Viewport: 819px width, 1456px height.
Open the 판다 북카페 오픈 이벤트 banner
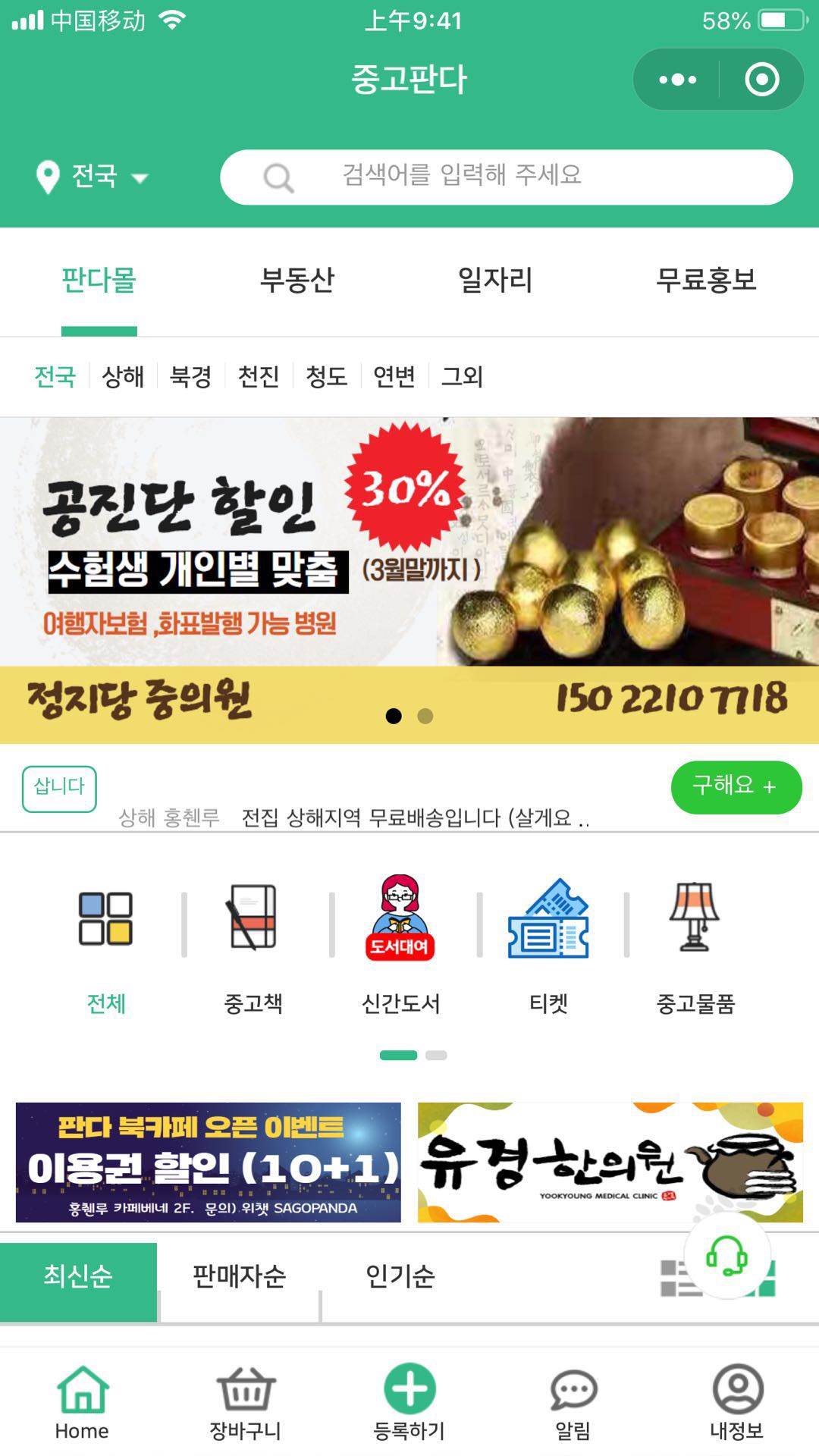pyautogui.click(x=209, y=1162)
